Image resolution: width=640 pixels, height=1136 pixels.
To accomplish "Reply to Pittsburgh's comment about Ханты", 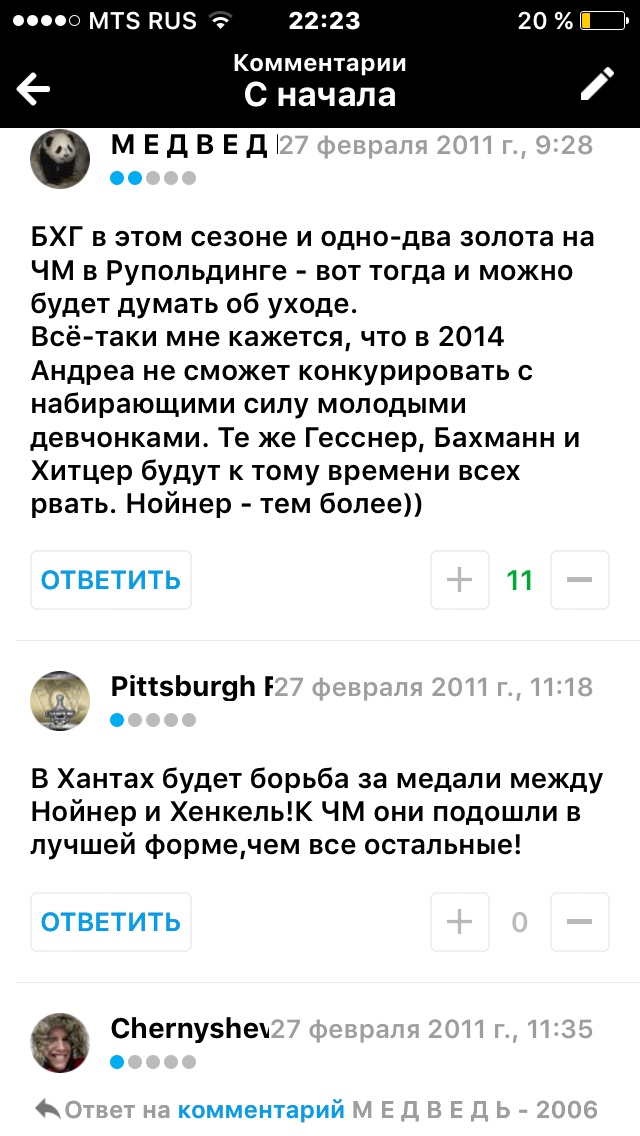I will point(111,922).
